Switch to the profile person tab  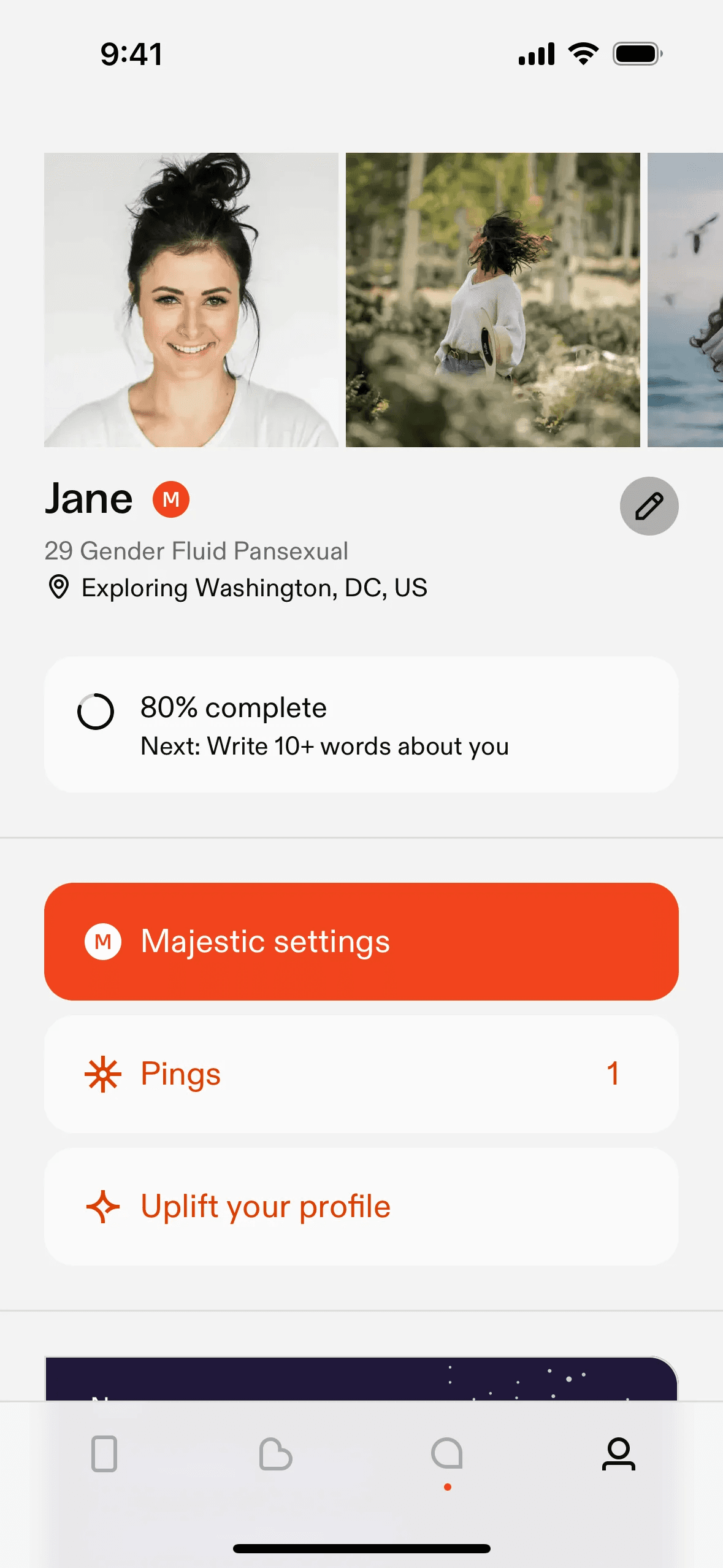coord(618,1454)
